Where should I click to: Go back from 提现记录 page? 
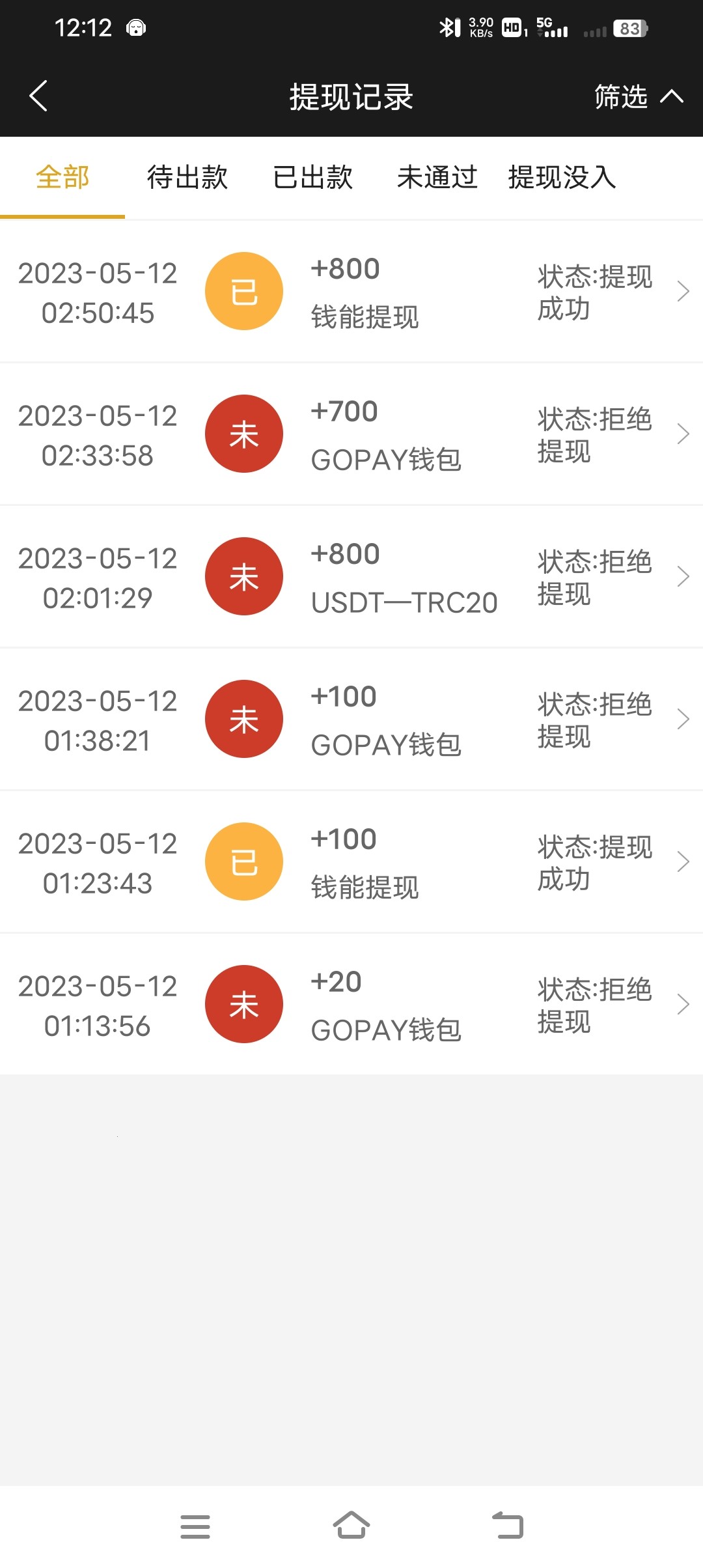tap(39, 96)
